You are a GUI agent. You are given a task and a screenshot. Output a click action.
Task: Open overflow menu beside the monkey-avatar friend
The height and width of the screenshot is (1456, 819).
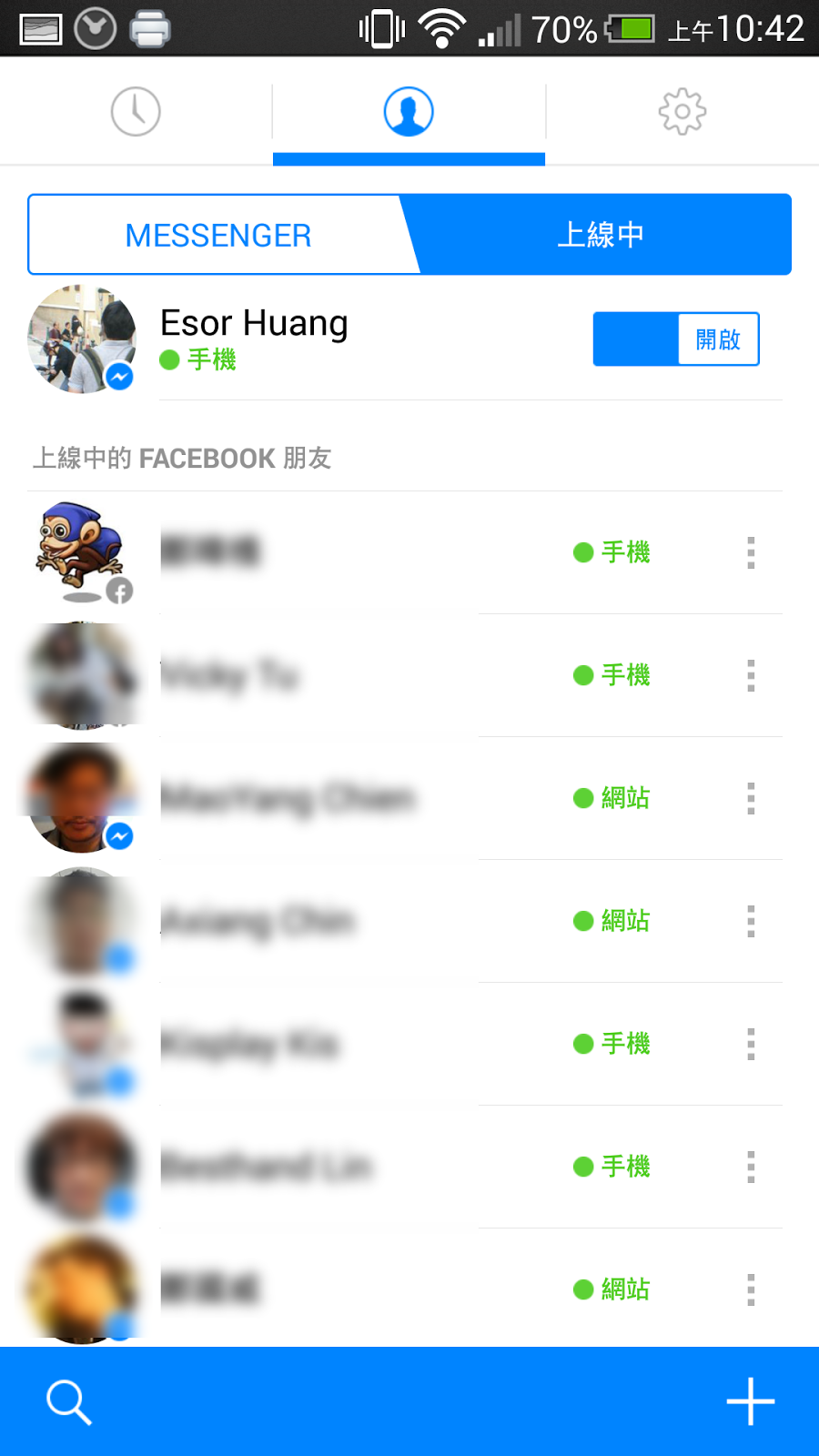coord(751,552)
